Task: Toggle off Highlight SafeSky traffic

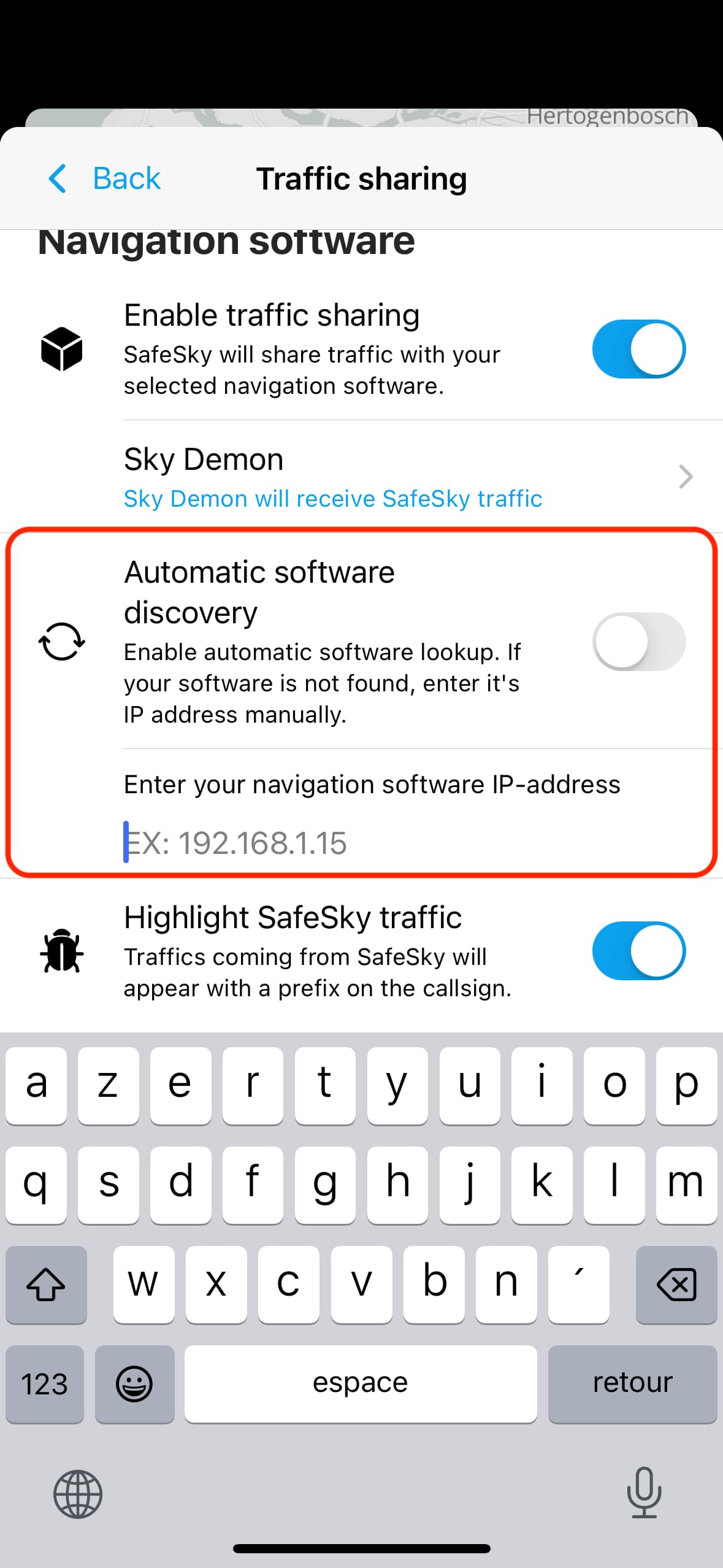Action: pyautogui.click(x=638, y=951)
